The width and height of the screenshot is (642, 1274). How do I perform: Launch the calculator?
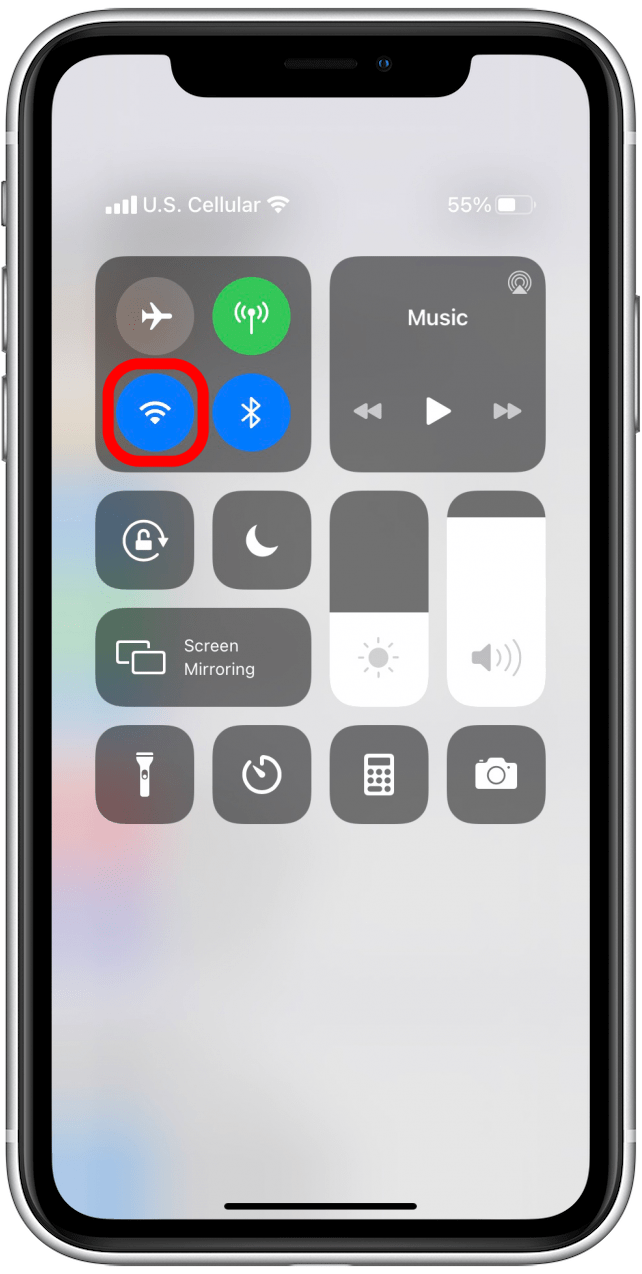(x=379, y=774)
